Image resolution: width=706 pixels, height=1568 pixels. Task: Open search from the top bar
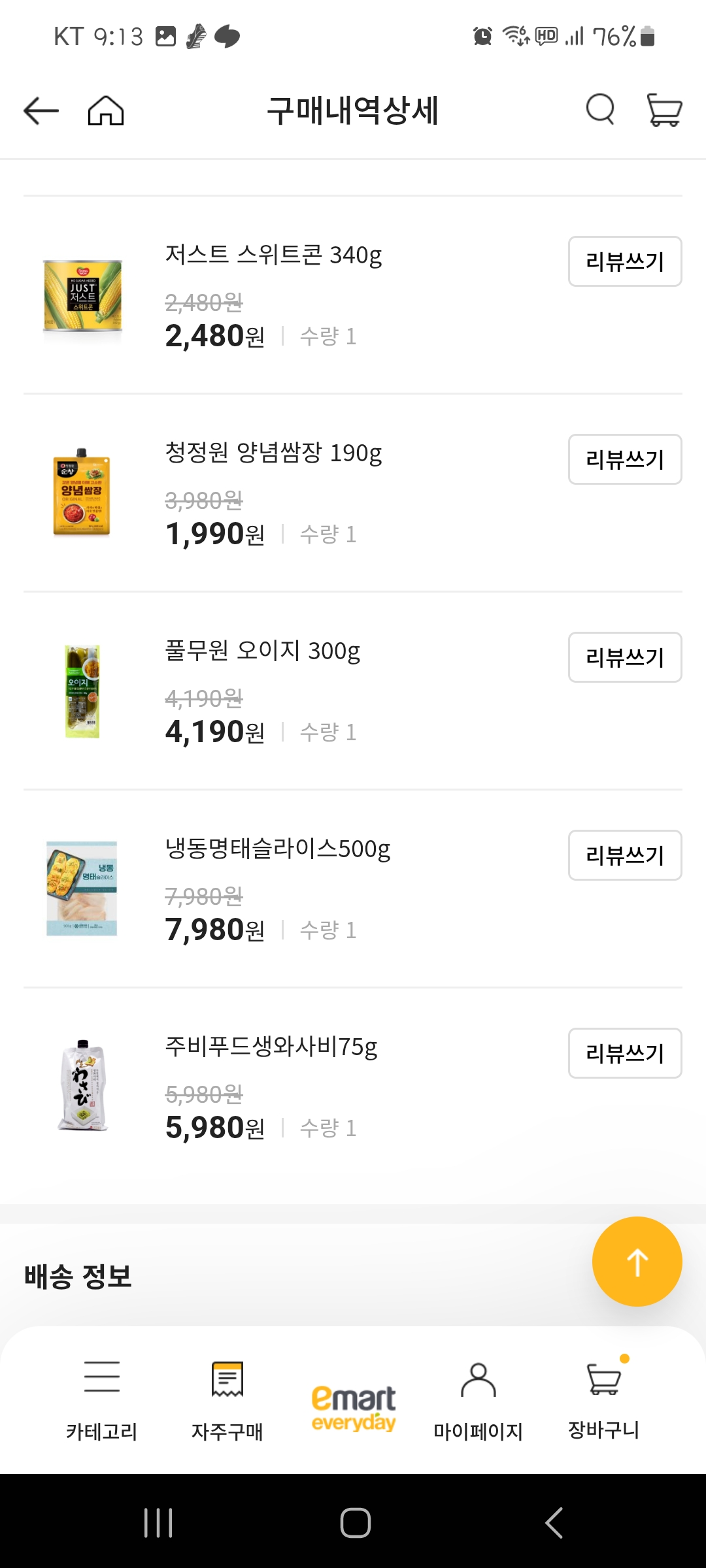pyautogui.click(x=600, y=110)
